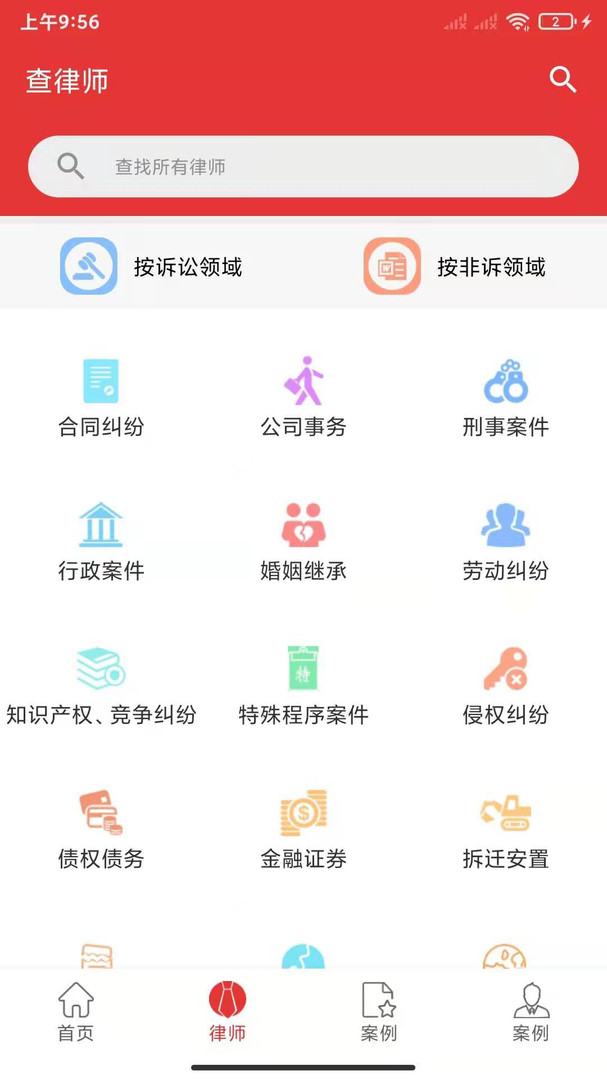Switch to 案例 tab with person icon
The width and height of the screenshot is (607, 1080).
tap(531, 1012)
